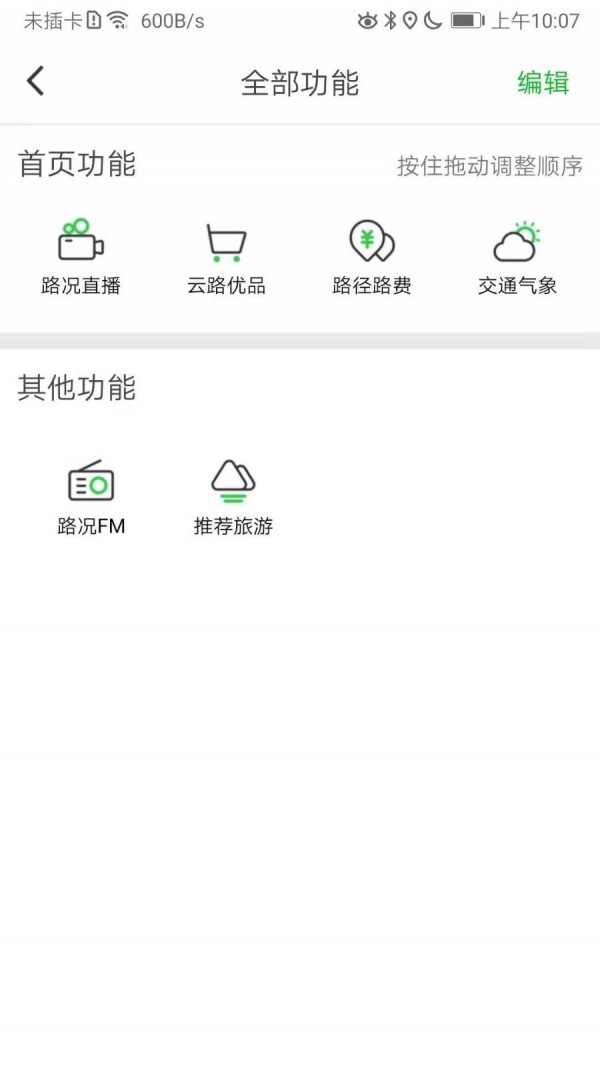Open 交通气象 traffic weather
The image size is (600, 1067).
[x=517, y=257]
